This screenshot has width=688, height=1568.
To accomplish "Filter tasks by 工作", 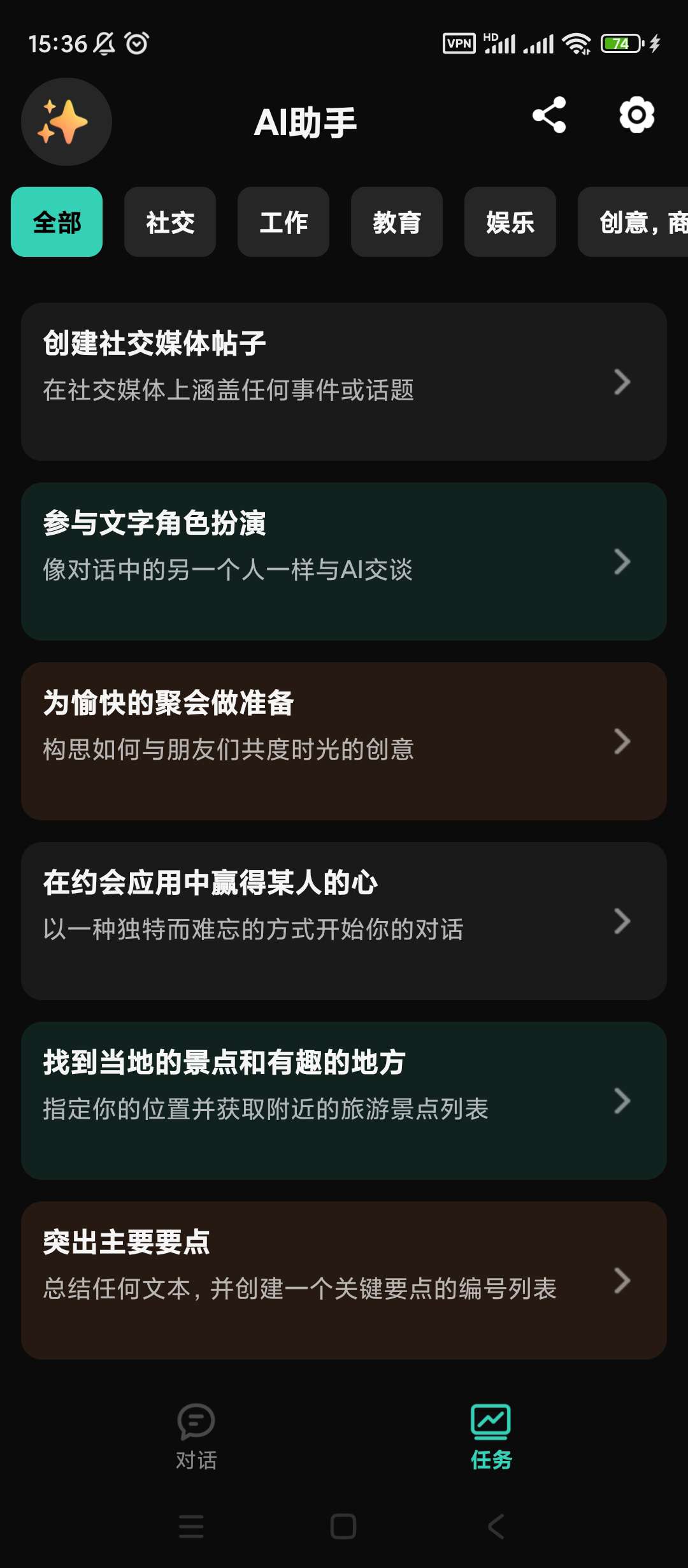I will [x=283, y=222].
